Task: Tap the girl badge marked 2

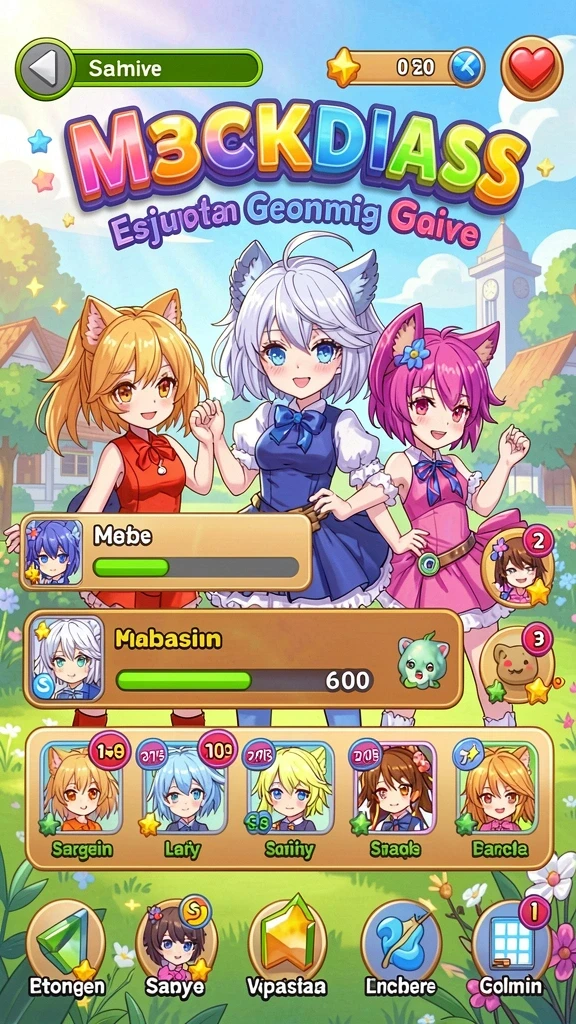Action: point(517,566)
